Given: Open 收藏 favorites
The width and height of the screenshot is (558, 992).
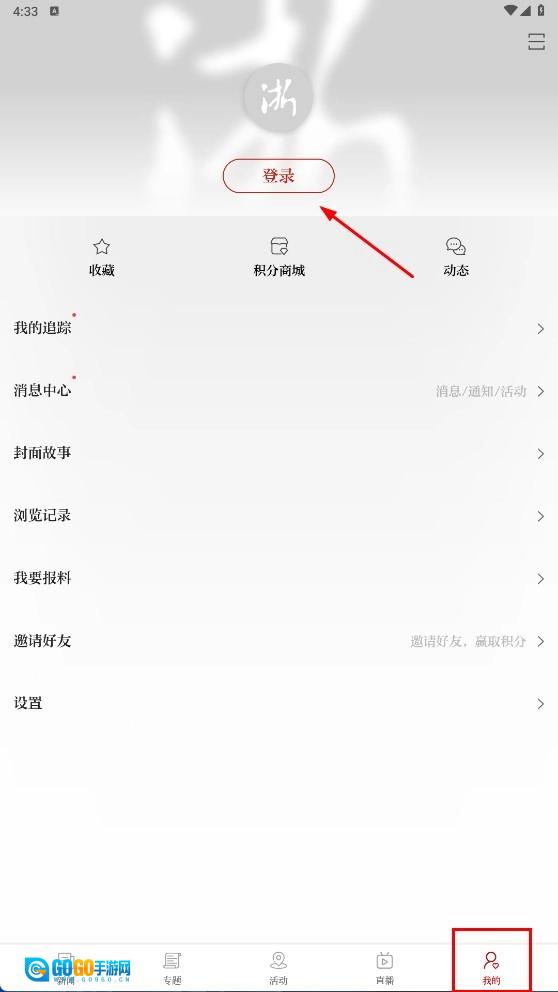Looking at the screenshot, I should pyautogui.click(x=102, y=257).
